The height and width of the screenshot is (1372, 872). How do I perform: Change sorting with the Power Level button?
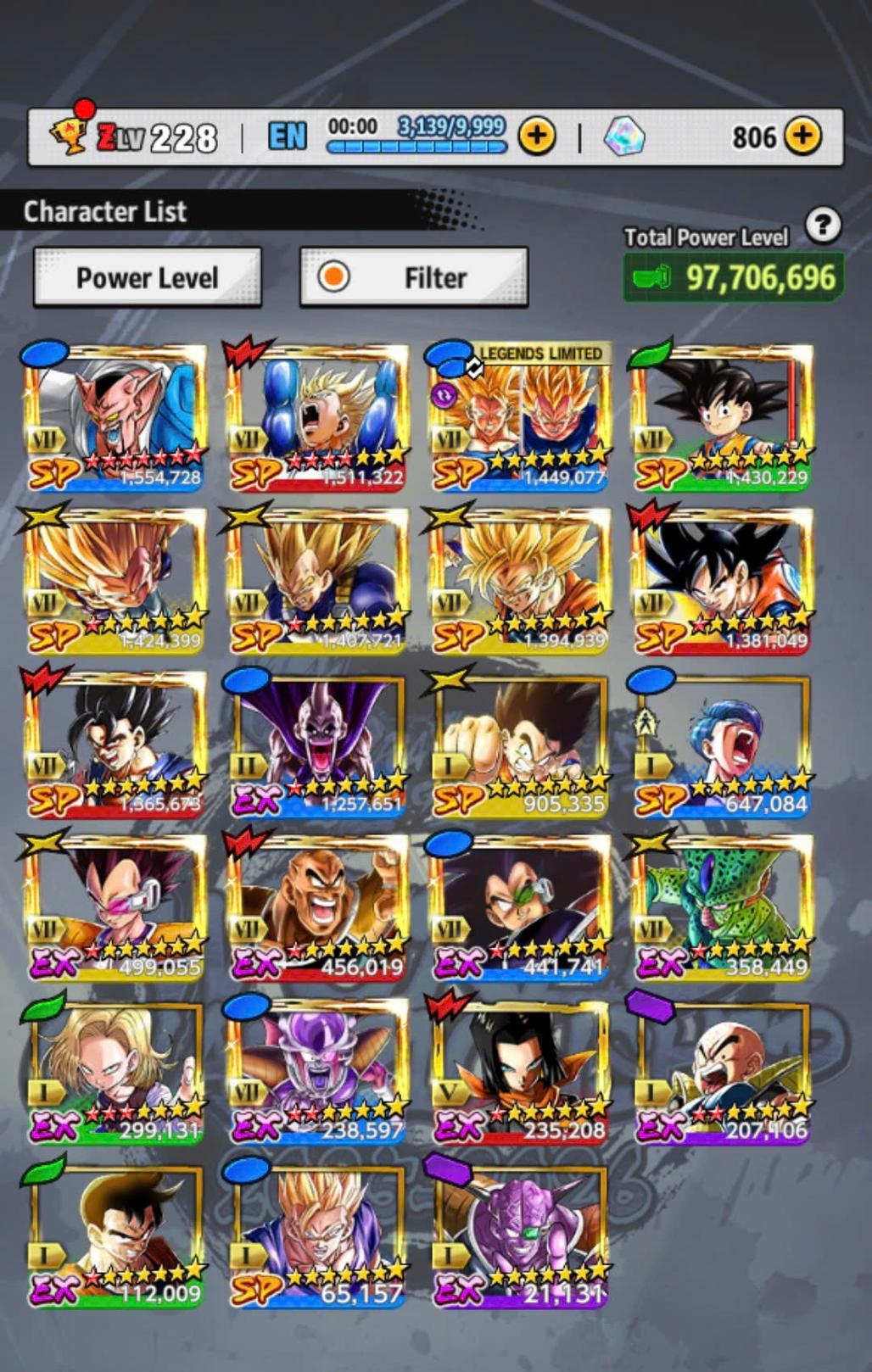147,277
